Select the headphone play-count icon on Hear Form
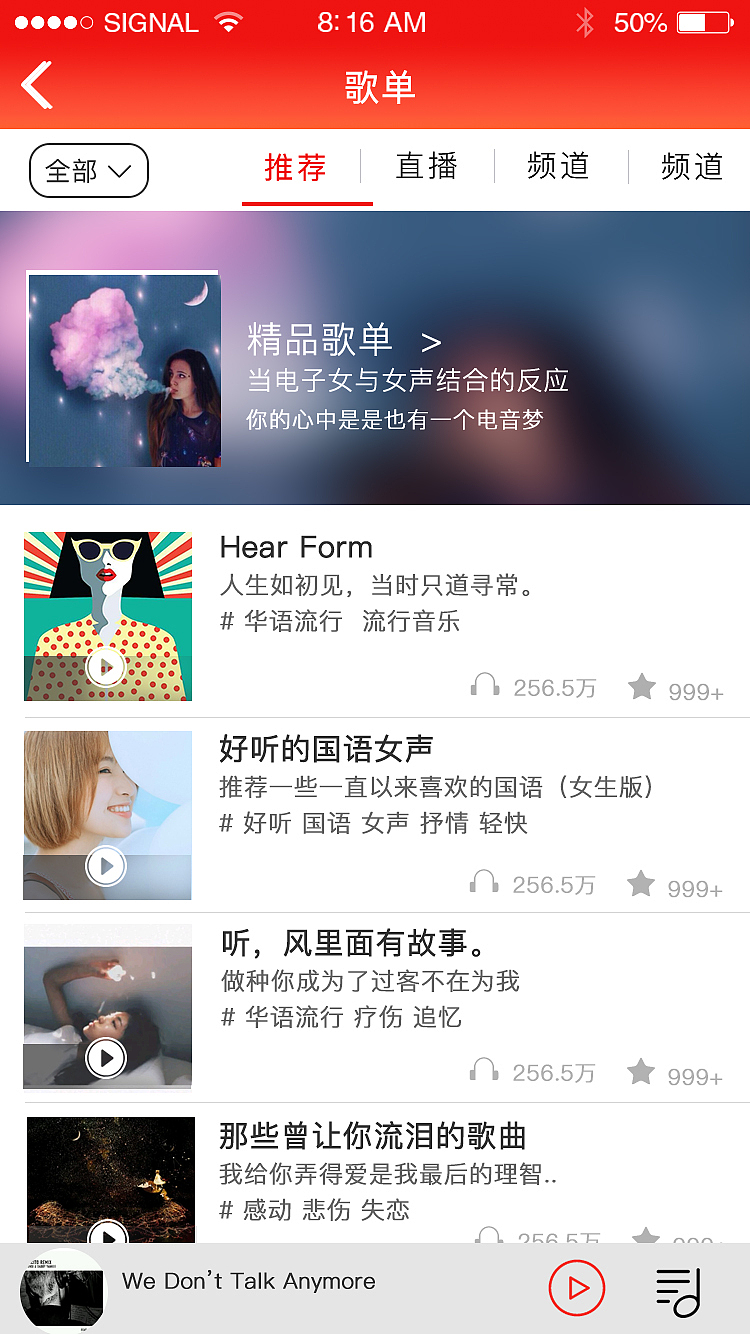 pos(484,684)
